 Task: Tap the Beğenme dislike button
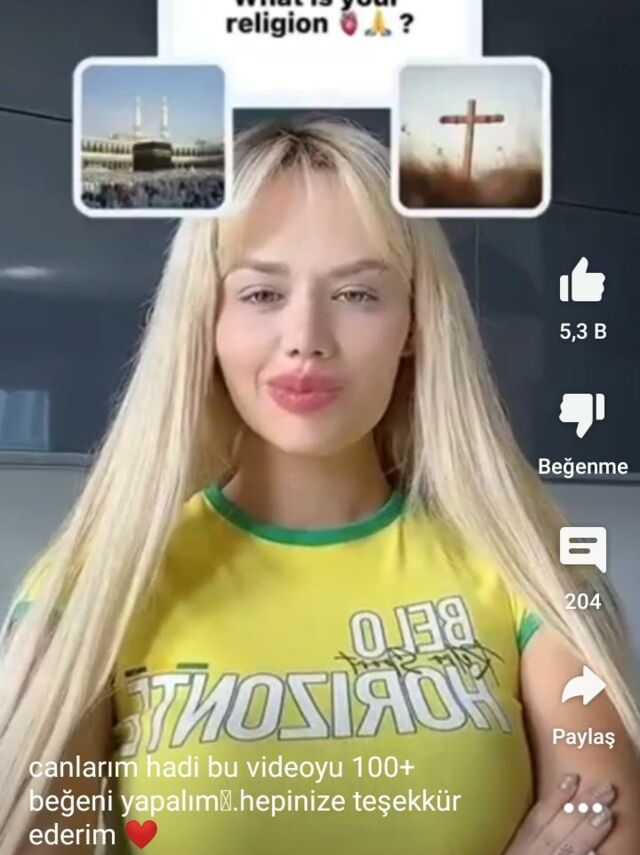[x=582, y=415]
